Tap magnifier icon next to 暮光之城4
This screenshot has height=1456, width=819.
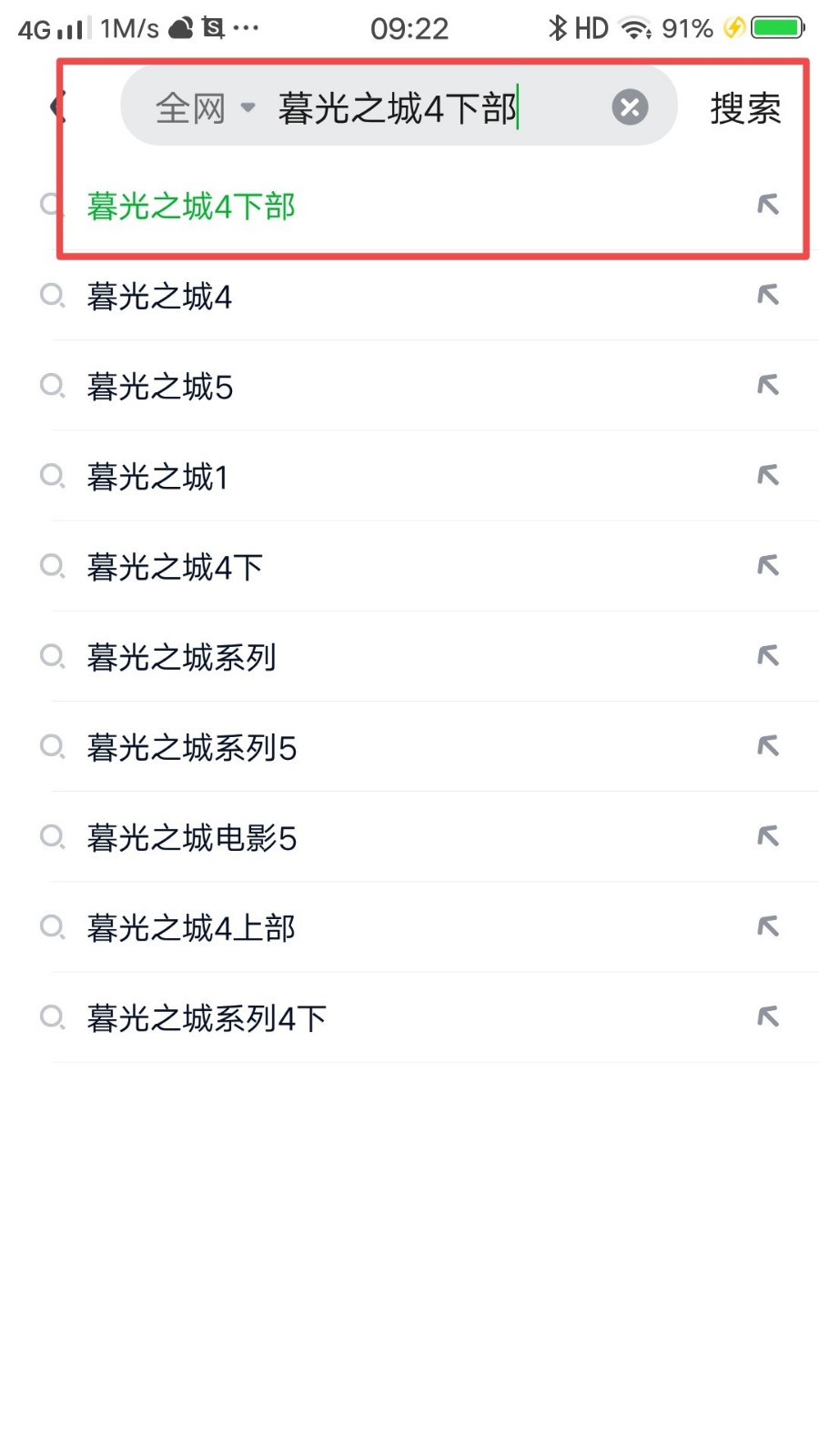[52, 296]
